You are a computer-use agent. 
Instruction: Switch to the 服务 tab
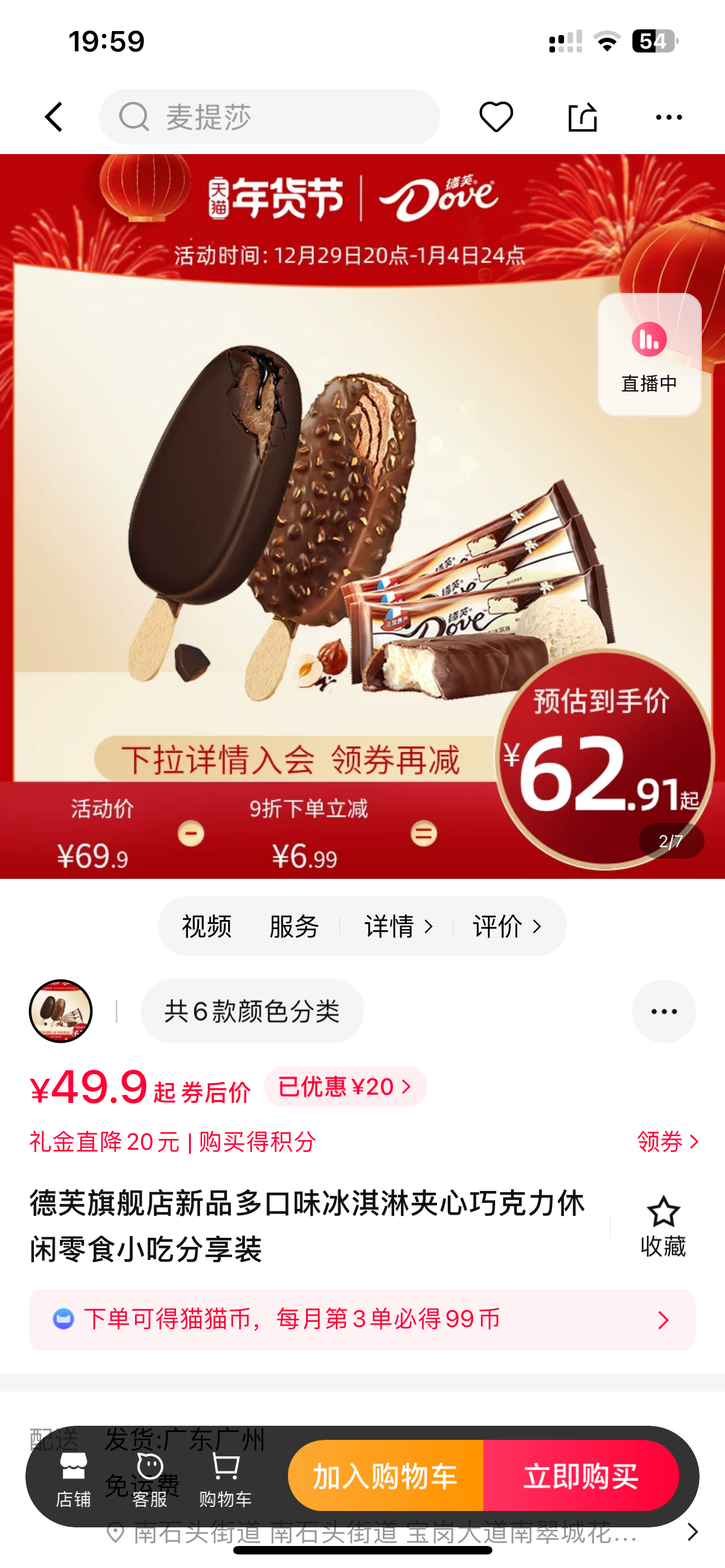click(x=294, y=926)
